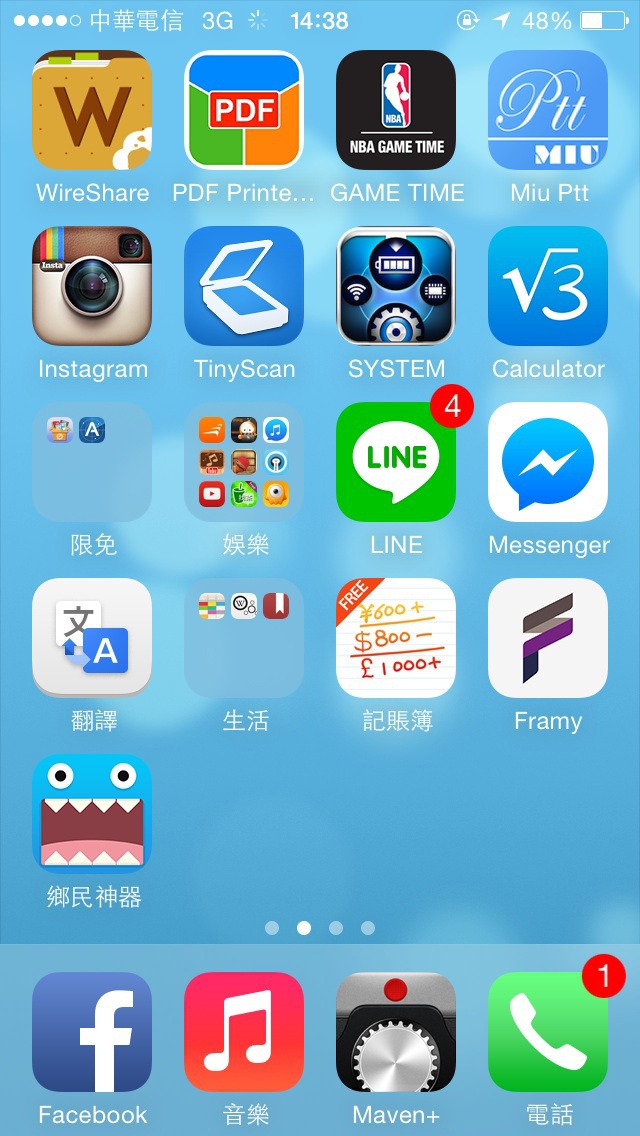Screen dimensions: 640x1136
Task: Launch the Framy app
Action: pyautogui.click(x=548, y=638)
